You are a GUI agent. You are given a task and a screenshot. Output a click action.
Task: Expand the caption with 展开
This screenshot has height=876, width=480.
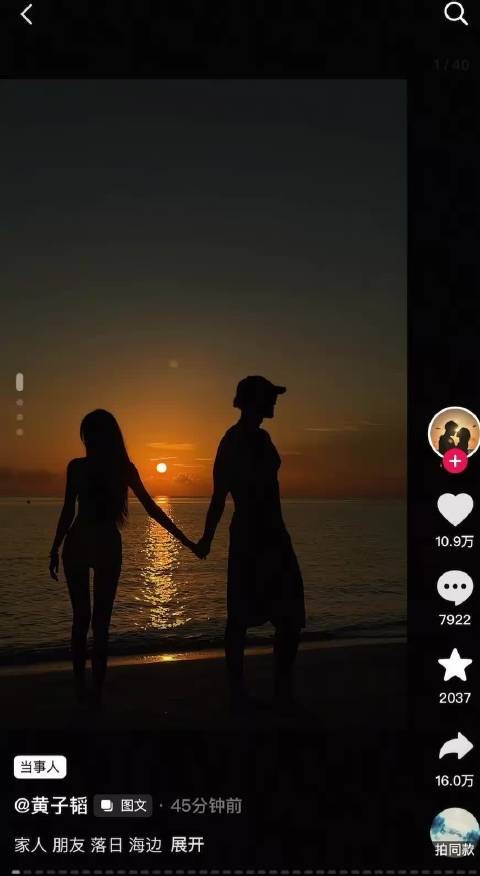(x=187, y=845)
